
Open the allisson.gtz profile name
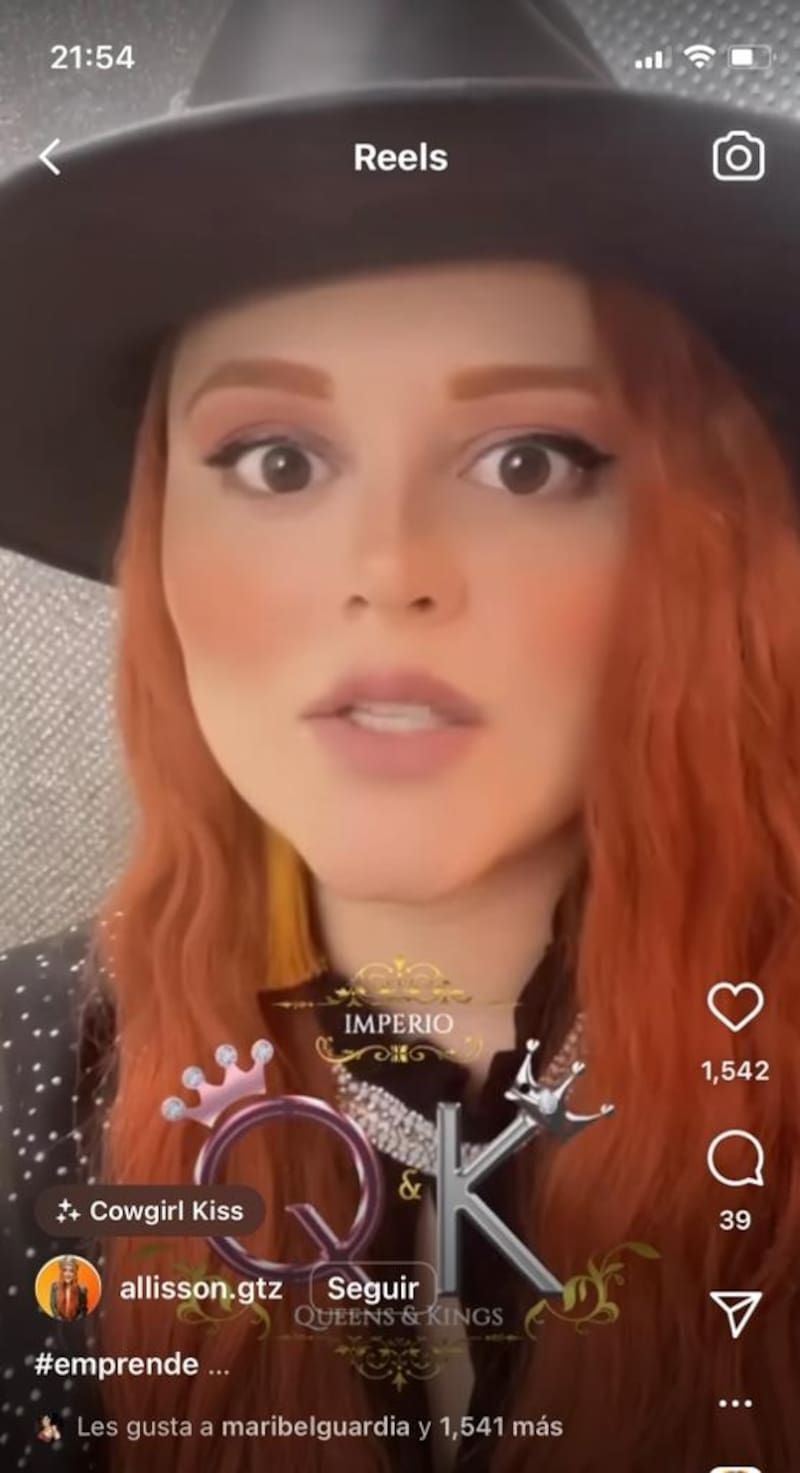pyautogui.click(x=200, y=1289)
